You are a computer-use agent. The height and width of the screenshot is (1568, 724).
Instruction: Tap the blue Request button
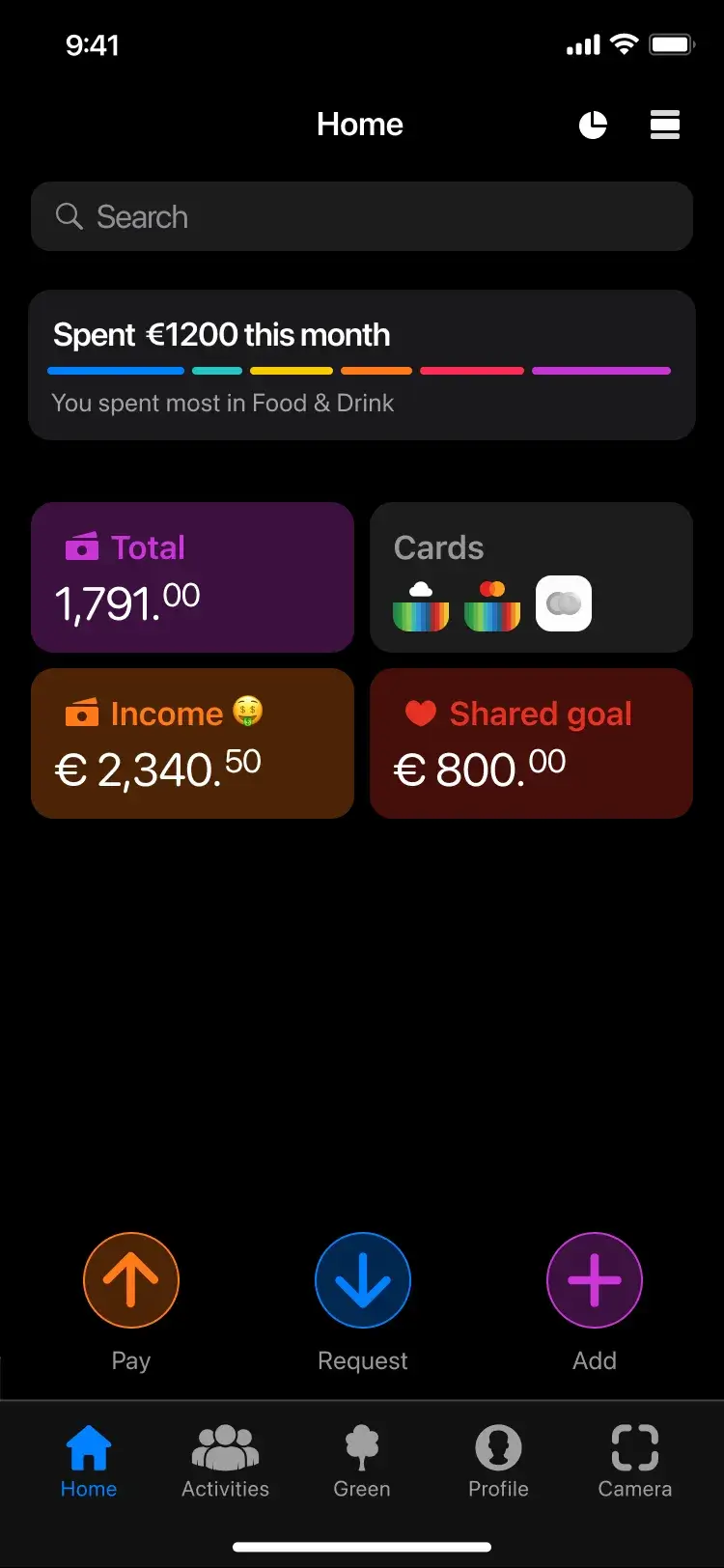coord(363,1280)
